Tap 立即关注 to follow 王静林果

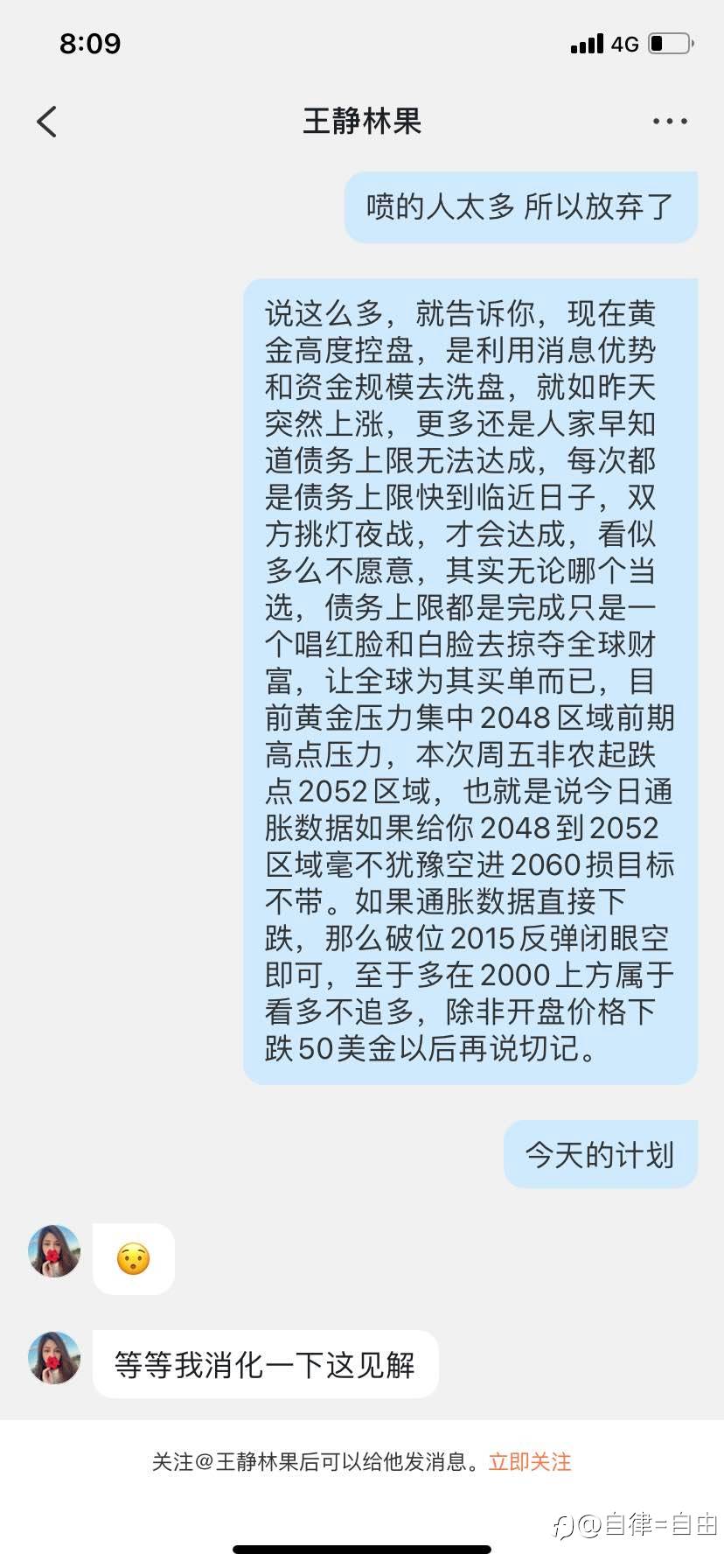coord(530,1462)
